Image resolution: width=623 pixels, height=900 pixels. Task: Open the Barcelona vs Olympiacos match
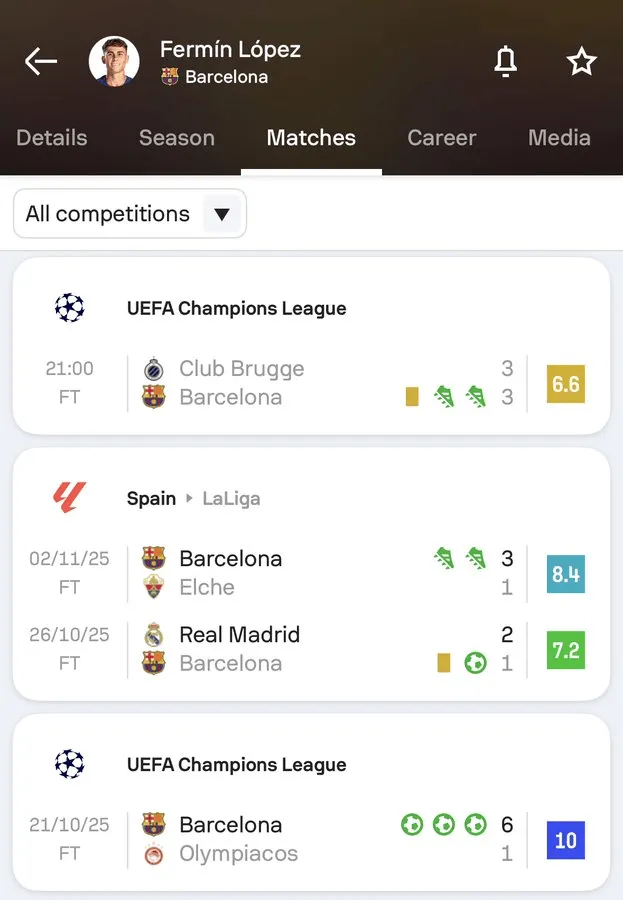tap(310, 839)
